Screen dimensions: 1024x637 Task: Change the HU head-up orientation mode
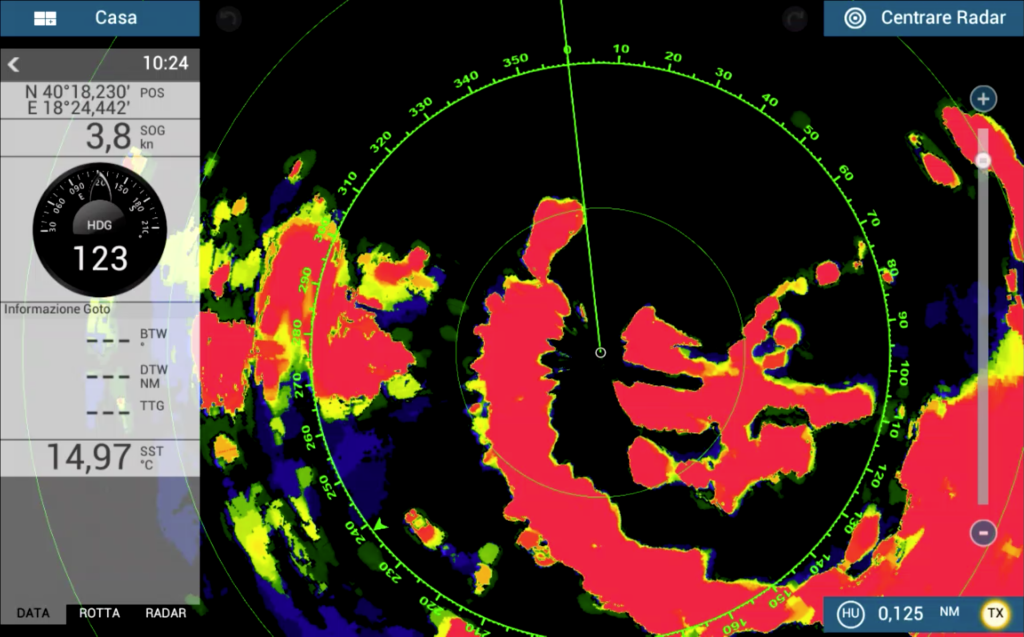coord(851,613)
